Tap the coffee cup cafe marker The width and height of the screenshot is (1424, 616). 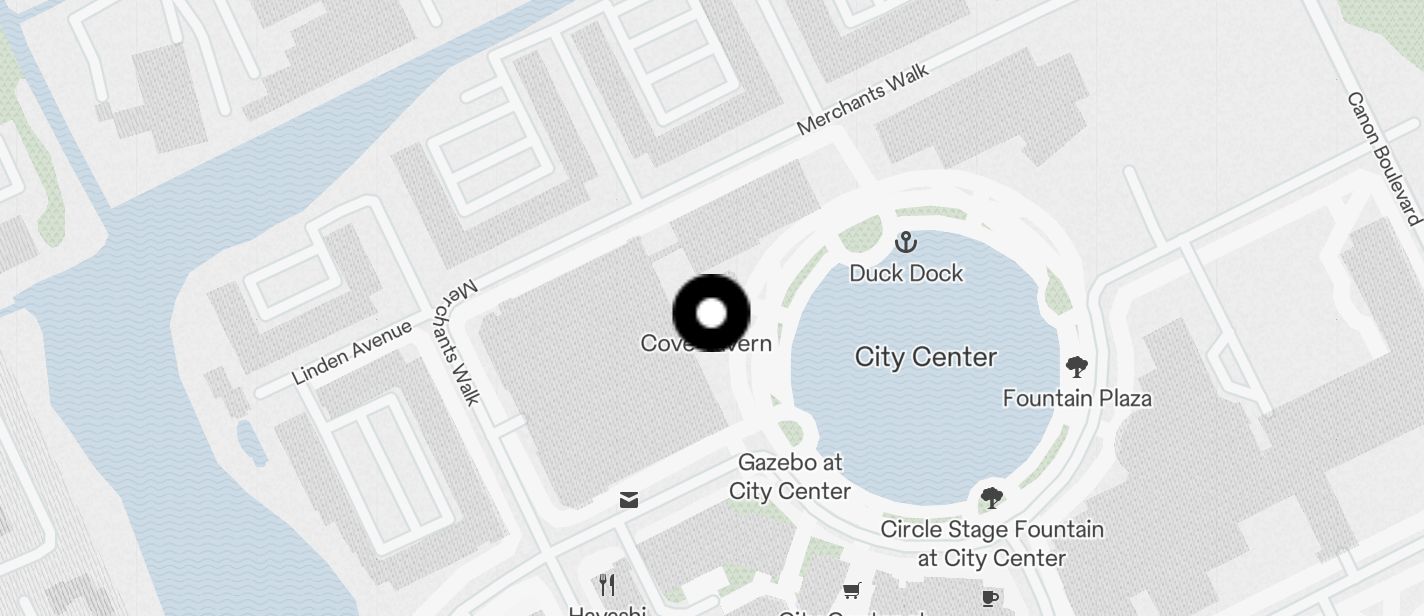click(990, 598)
